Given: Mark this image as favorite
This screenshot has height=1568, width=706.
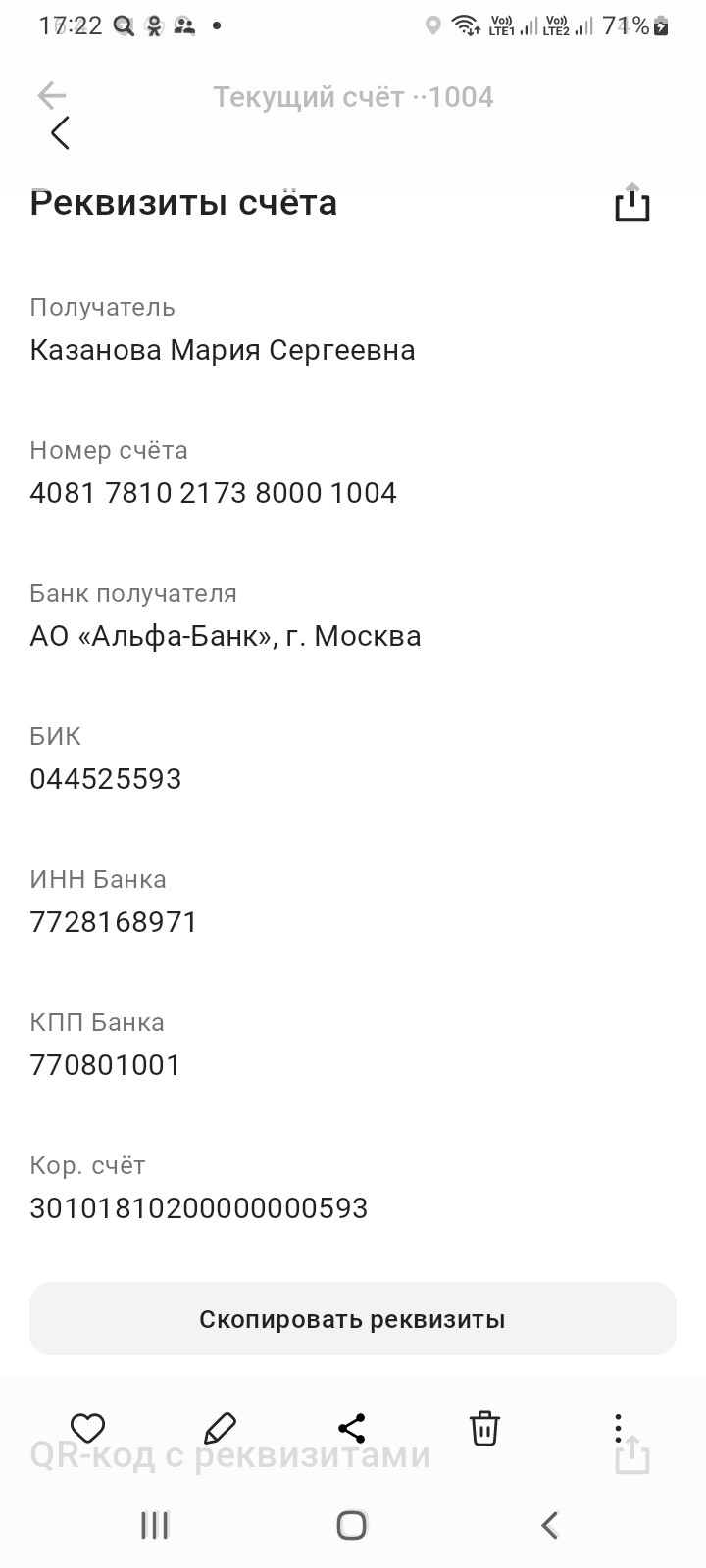Looking at the screenshot, I should point(88,1428).
